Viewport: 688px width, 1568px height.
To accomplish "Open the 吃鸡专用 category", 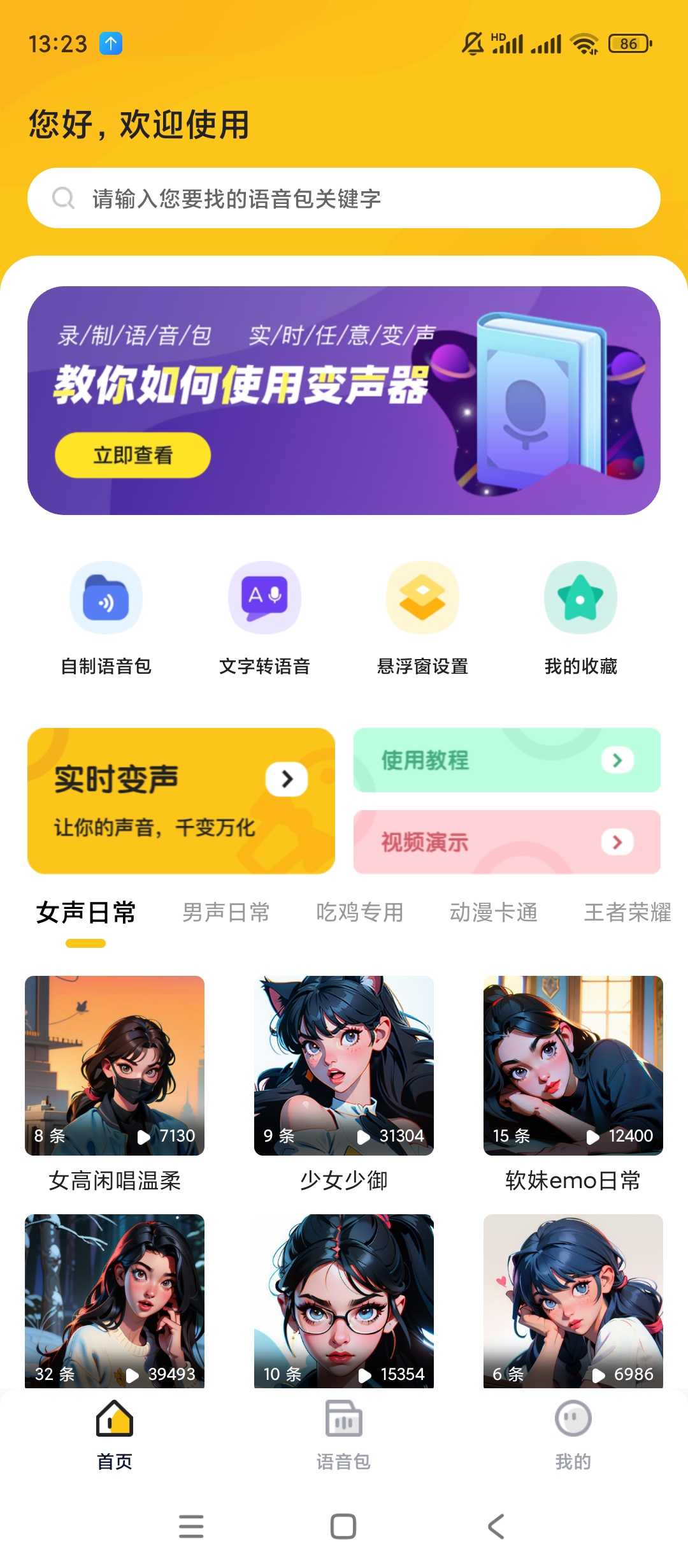I will pyautogui.click(x=360, y=912).
